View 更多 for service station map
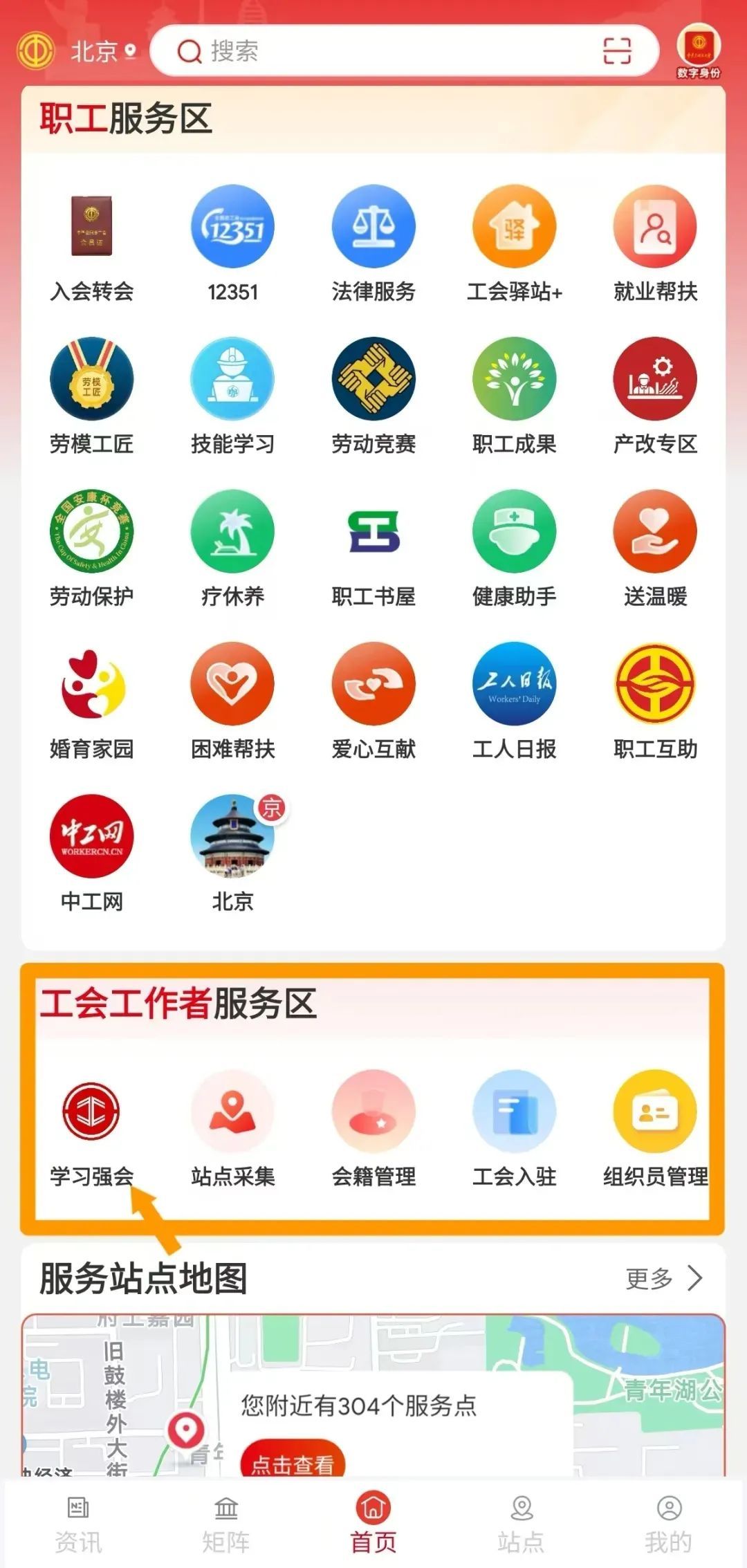This screenshot has height=1568, width=747. 663,1279
